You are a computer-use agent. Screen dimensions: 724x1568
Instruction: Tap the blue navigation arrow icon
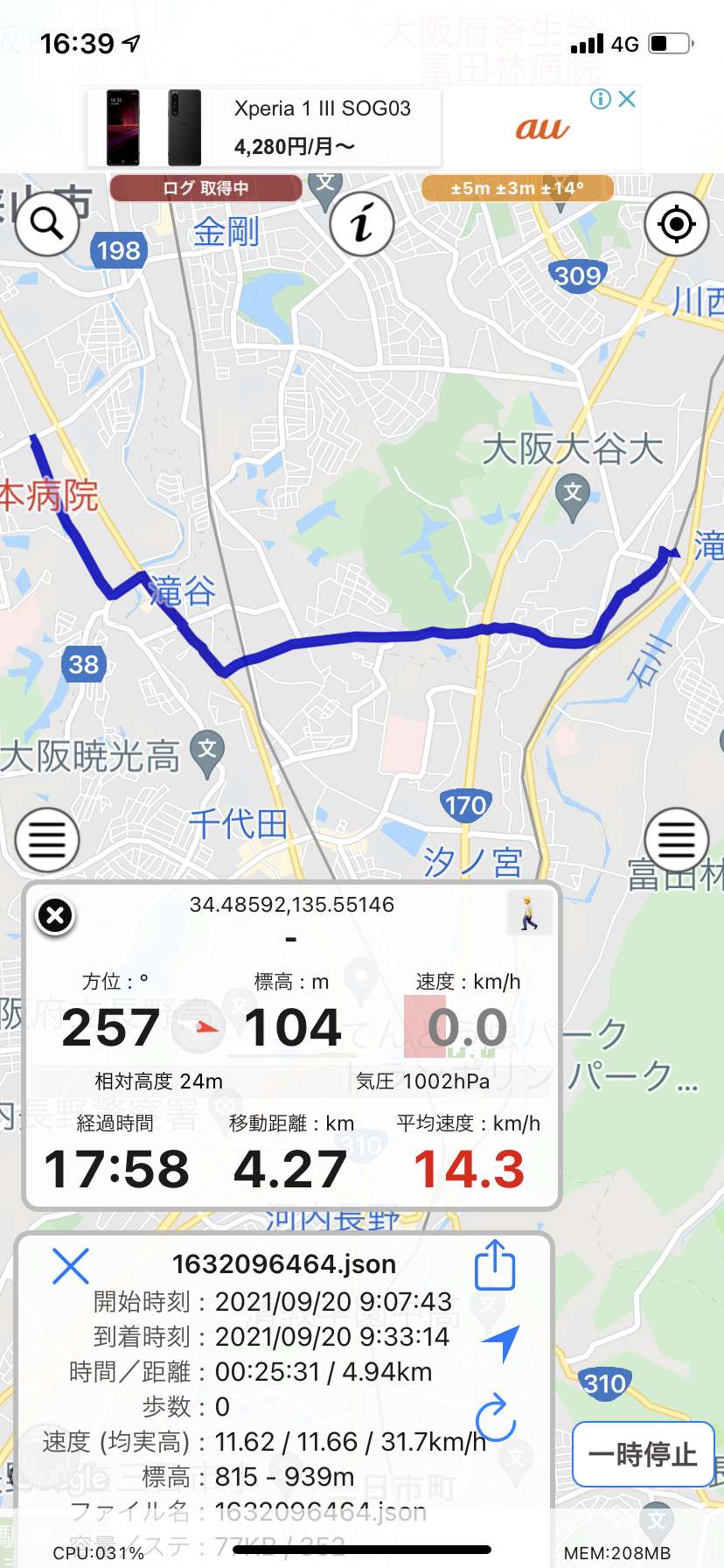pos(501,1342)
